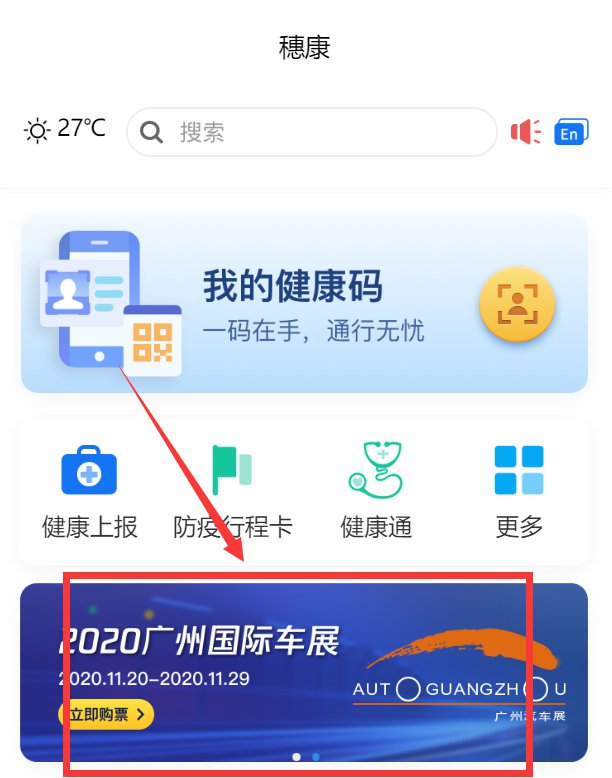Tap the 搜索 search box

(311, 132)
